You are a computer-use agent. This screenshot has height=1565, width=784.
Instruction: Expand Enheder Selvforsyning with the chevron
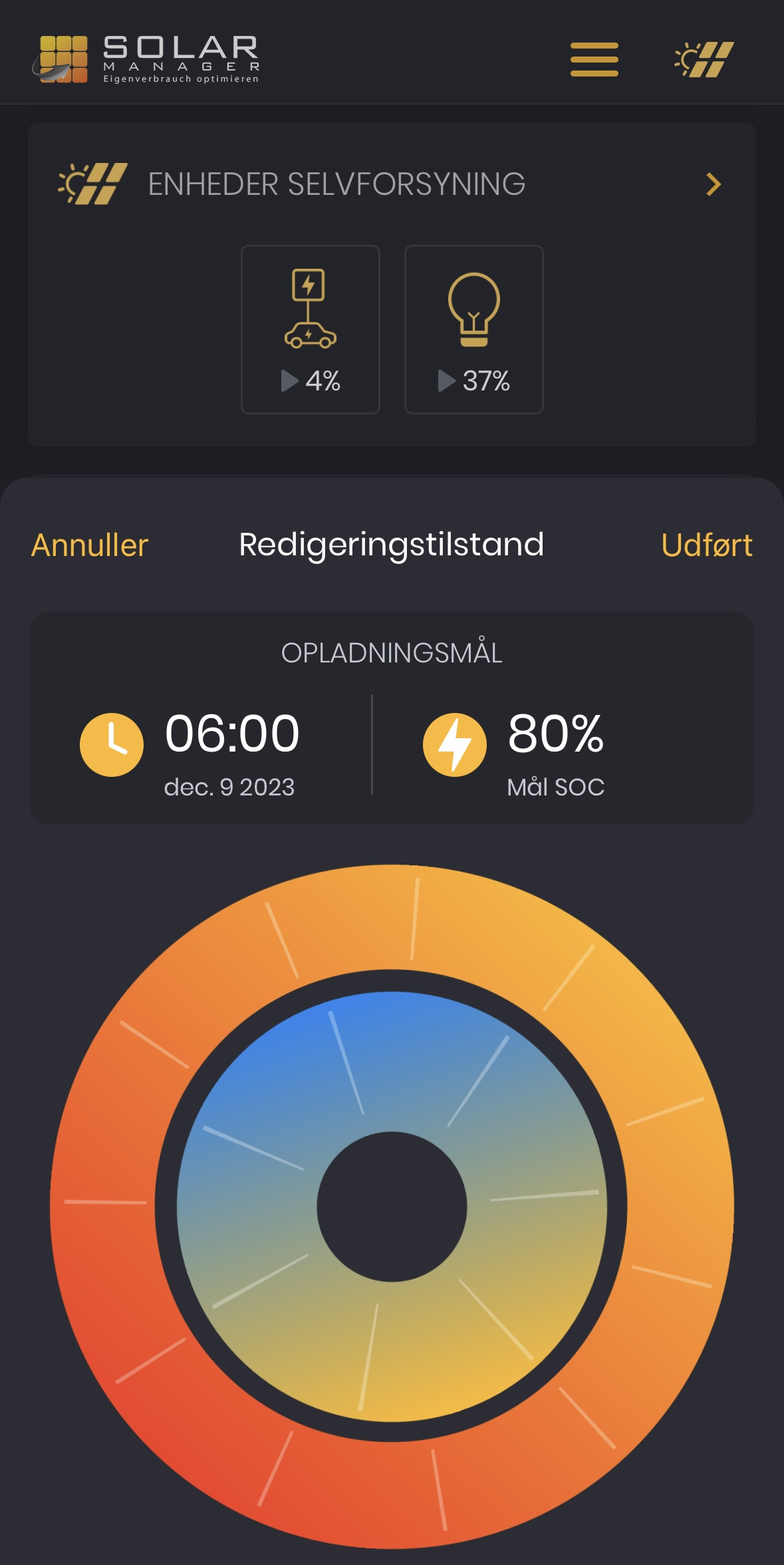[x=714, y=184]
